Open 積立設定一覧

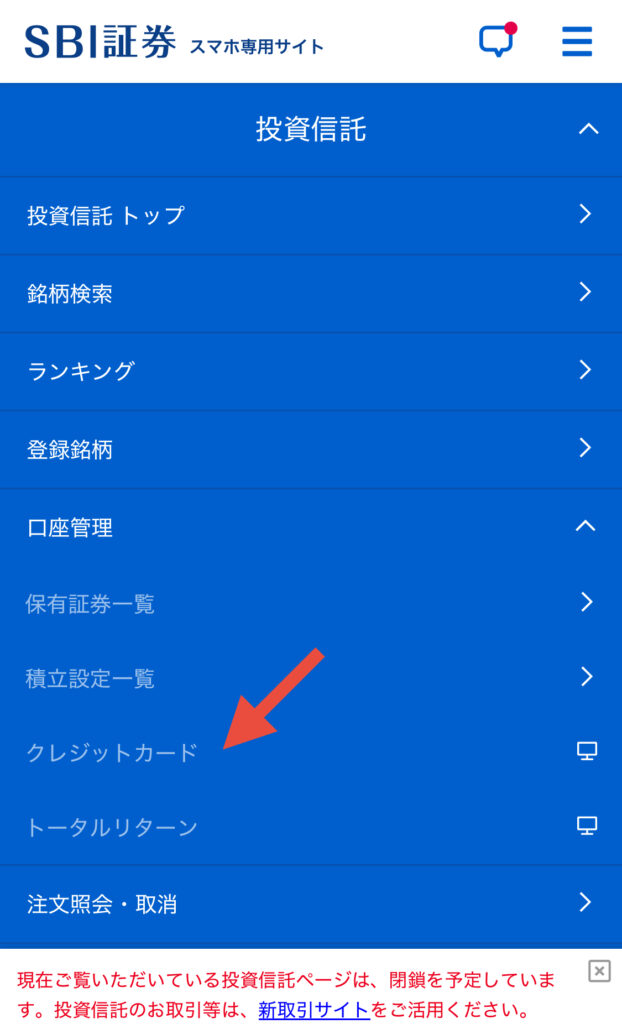310,678
